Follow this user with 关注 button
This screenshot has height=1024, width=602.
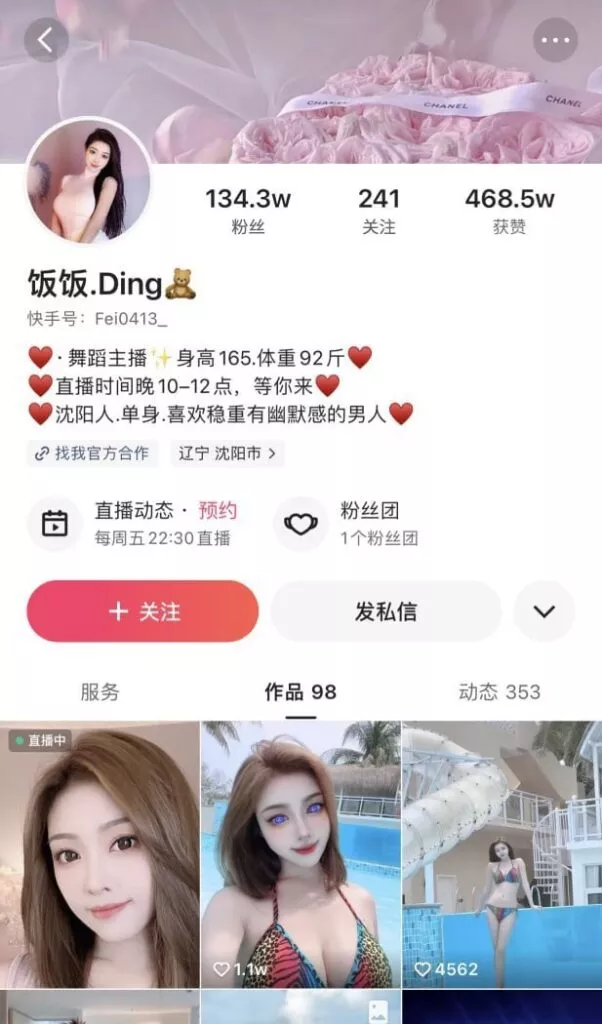coord(142,611)
